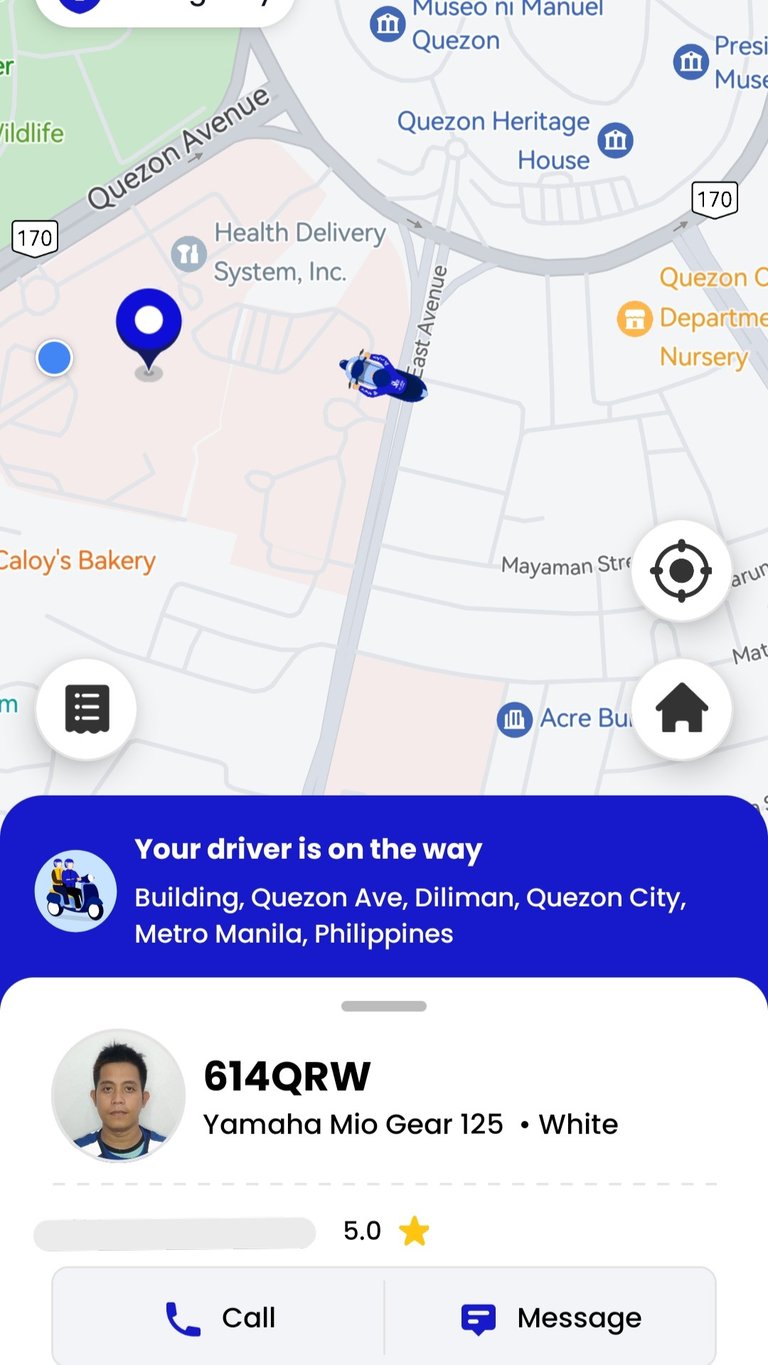Message the driver
The image size is (768, 1365).
(550, 1318)
